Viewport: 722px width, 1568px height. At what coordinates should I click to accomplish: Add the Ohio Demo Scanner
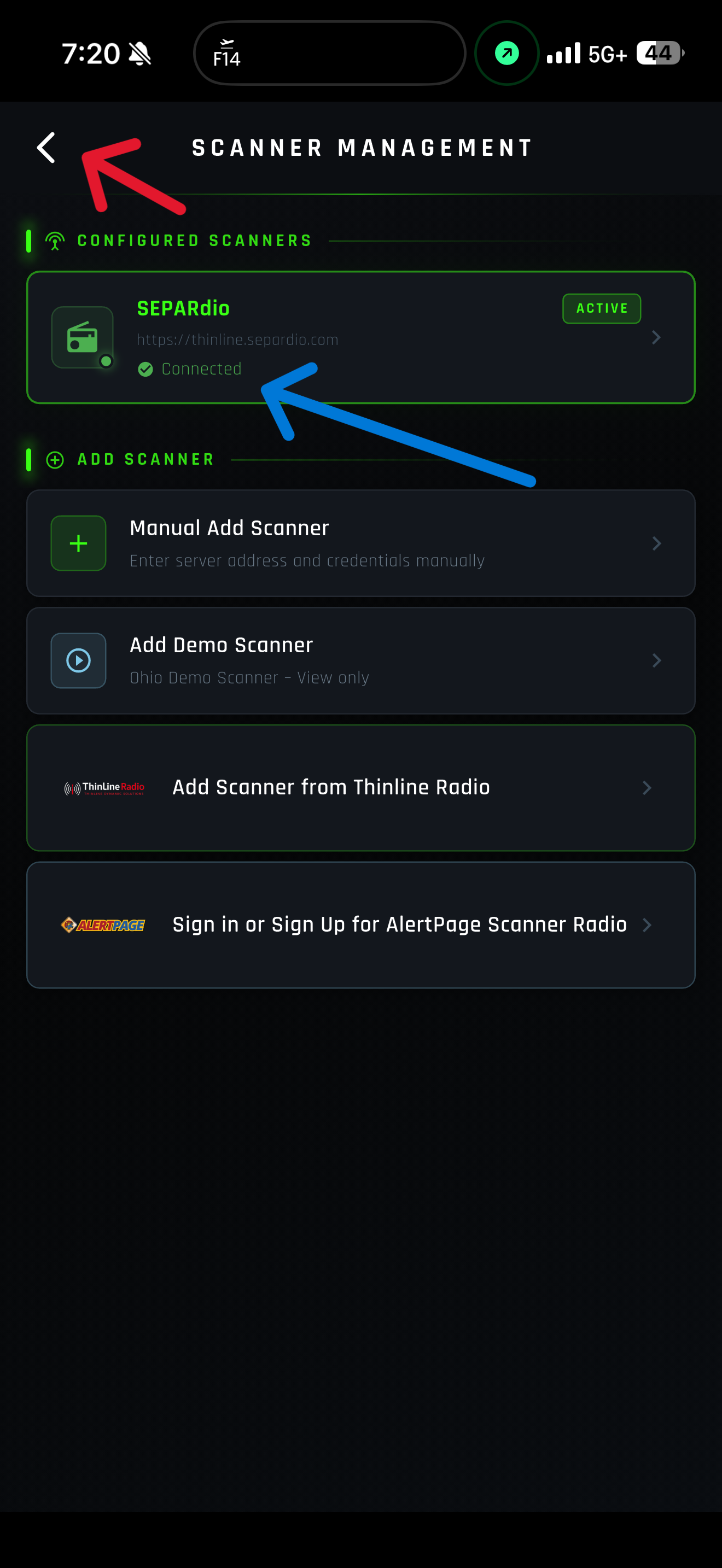(360, 660)
